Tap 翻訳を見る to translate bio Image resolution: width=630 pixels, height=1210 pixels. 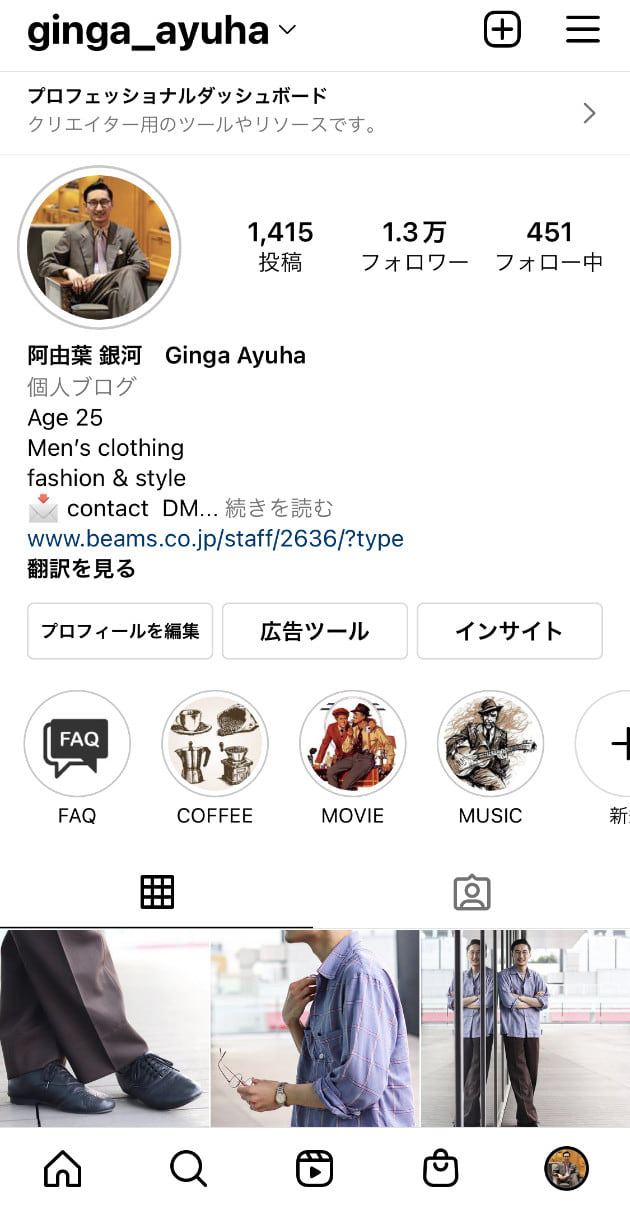81,570
